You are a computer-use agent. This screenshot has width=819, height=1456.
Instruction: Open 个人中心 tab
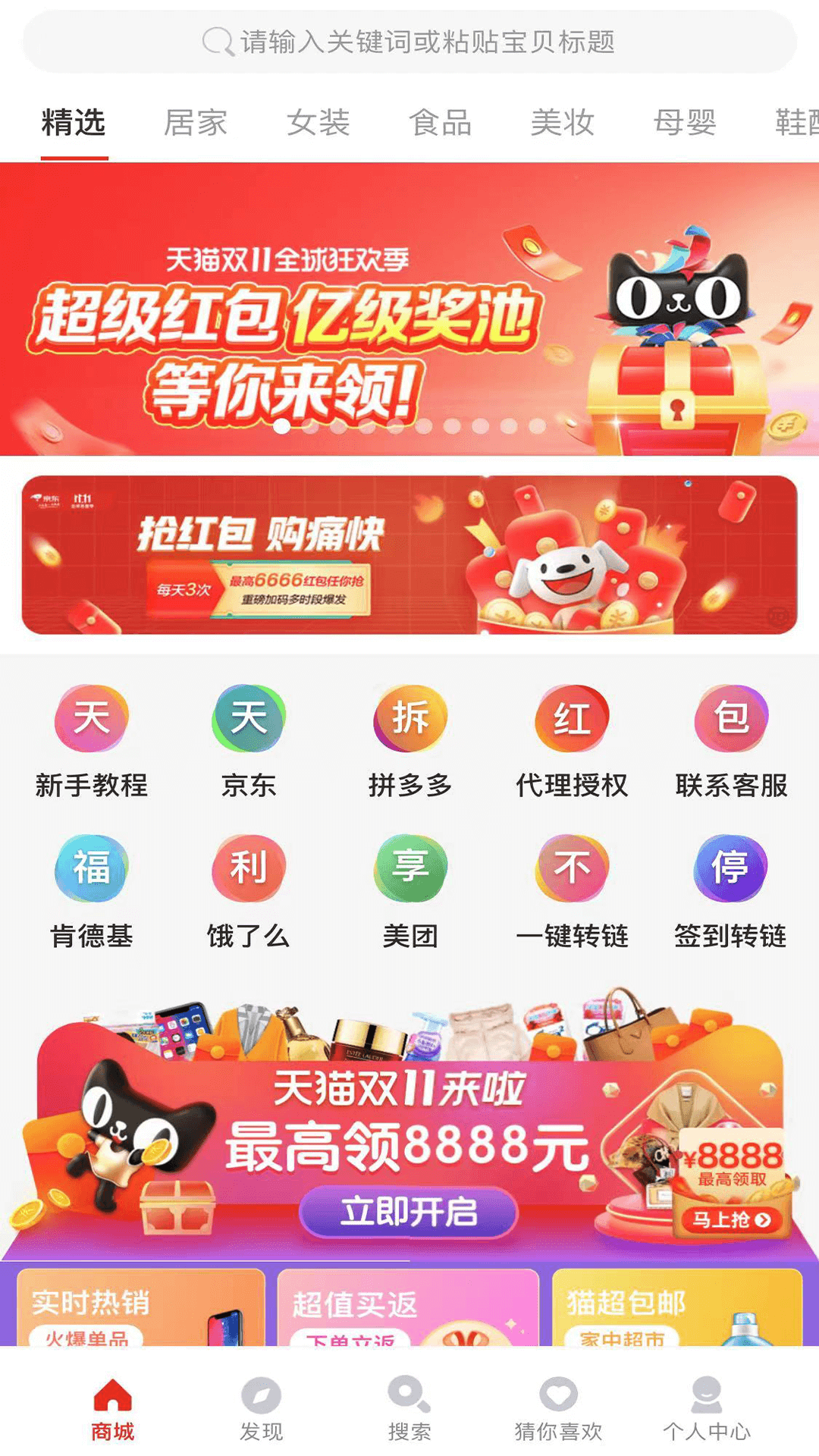pos(707,1408)
